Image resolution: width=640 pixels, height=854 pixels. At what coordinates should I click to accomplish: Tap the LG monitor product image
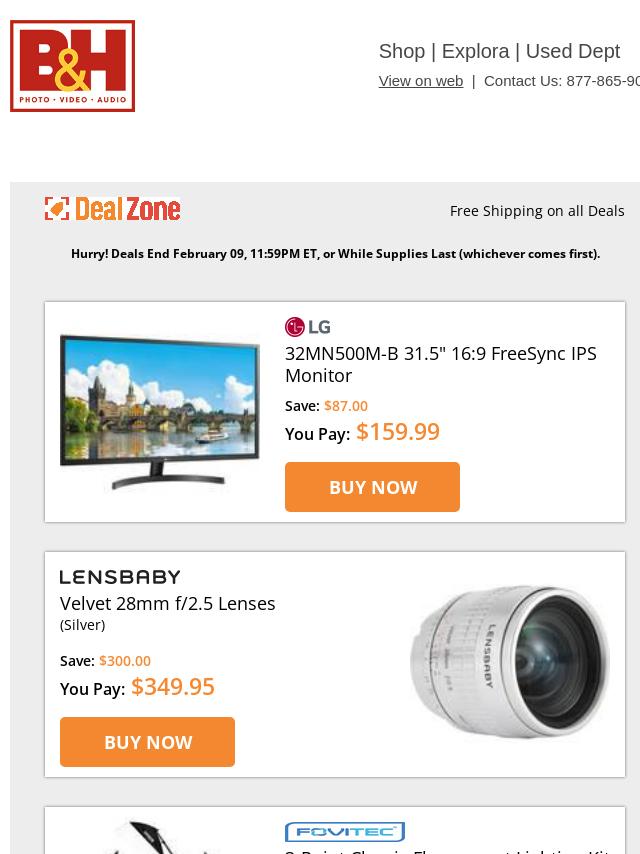coord(160,411)
